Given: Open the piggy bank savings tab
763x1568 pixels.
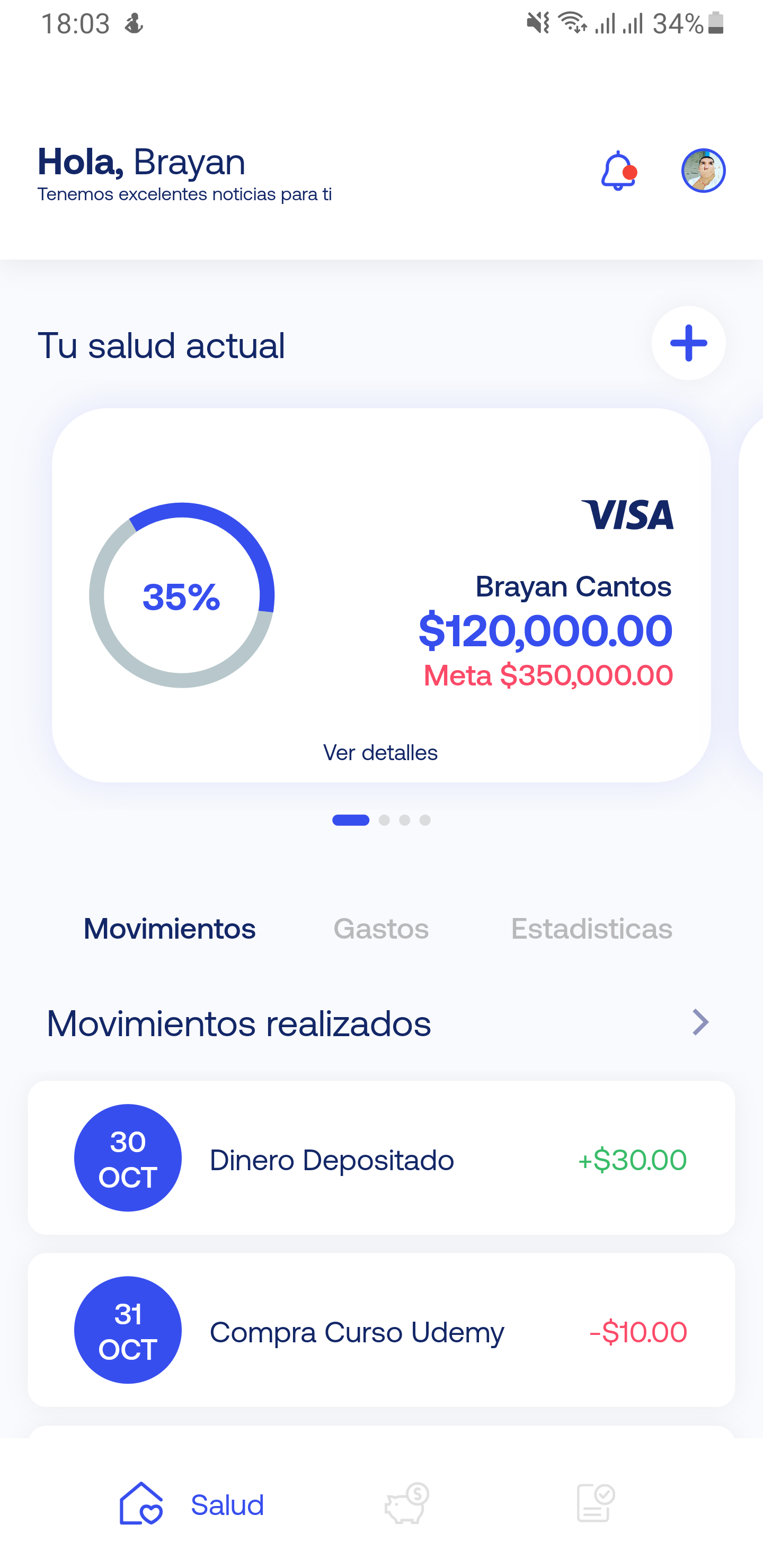Looking at the screenshot, I should [407, 1503].
